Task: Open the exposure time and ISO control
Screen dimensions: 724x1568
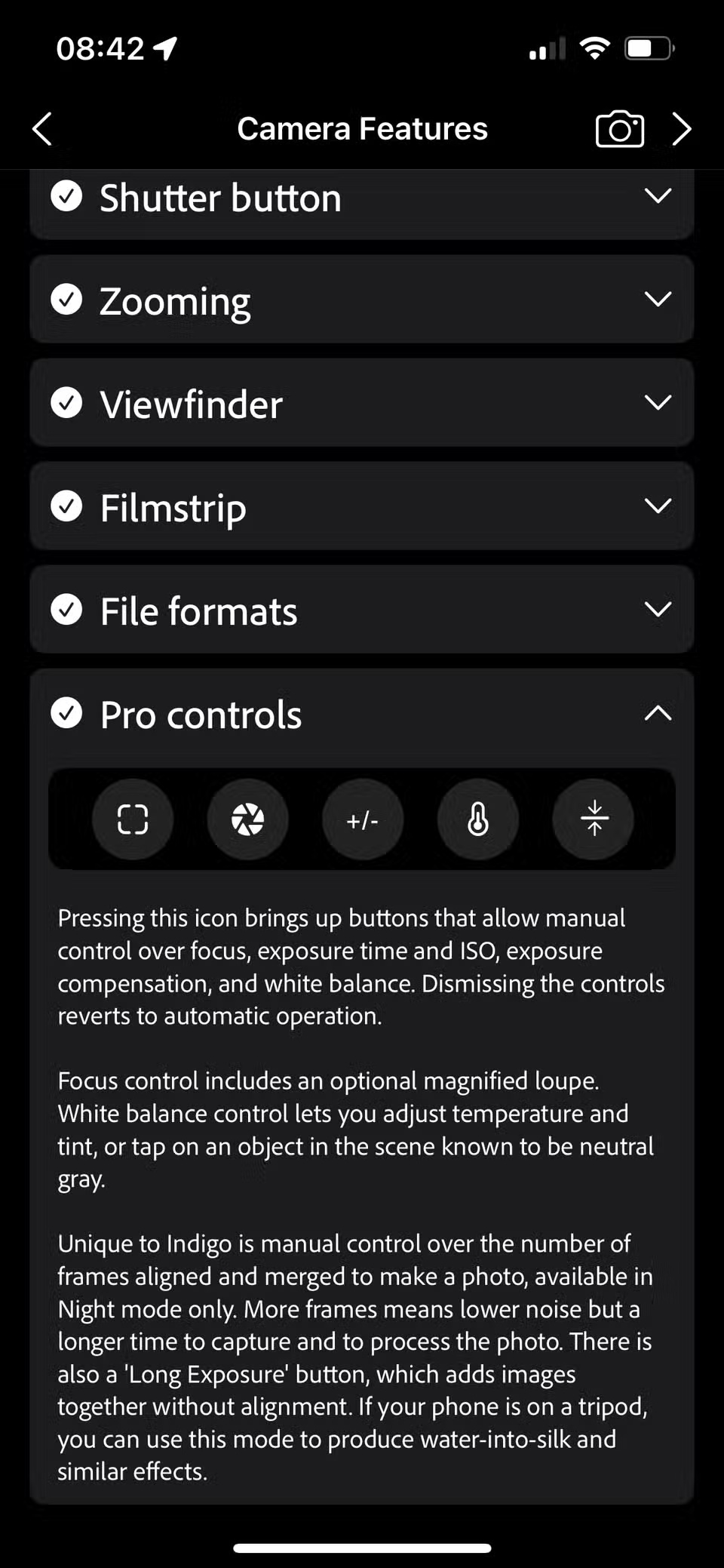Action: click(249, 820)
